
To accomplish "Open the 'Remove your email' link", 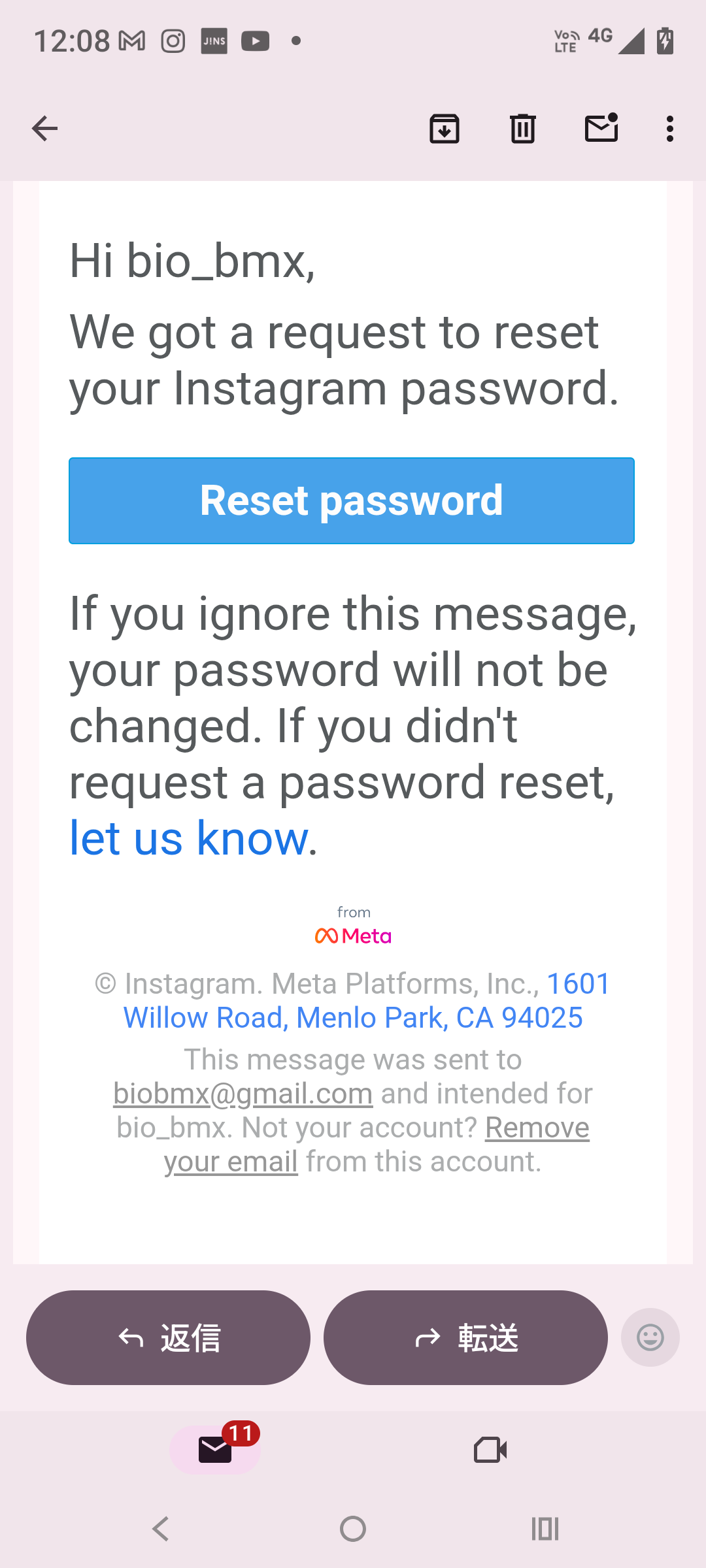I will [536, 1128].
